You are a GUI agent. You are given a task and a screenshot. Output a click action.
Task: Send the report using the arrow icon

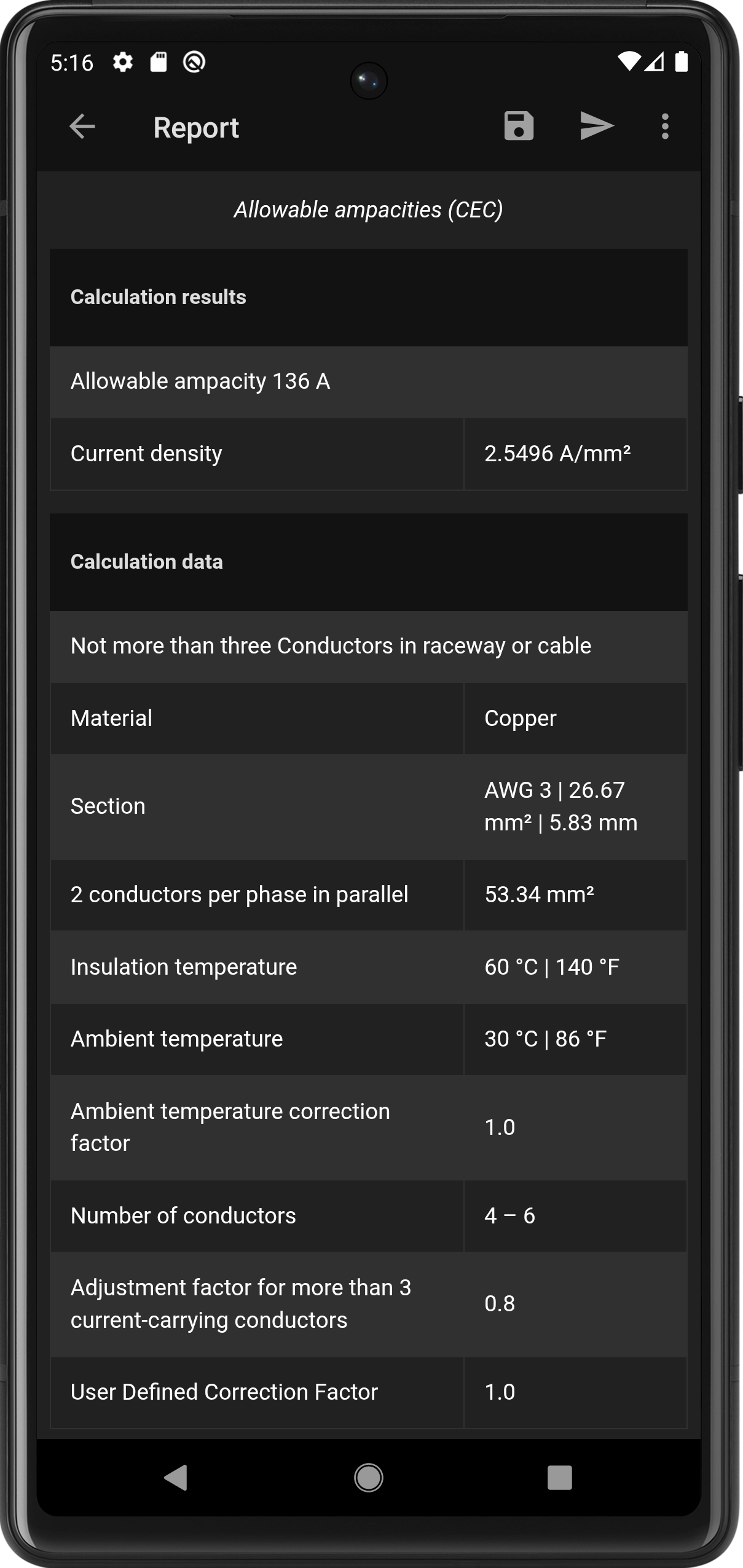pos(597,127)
